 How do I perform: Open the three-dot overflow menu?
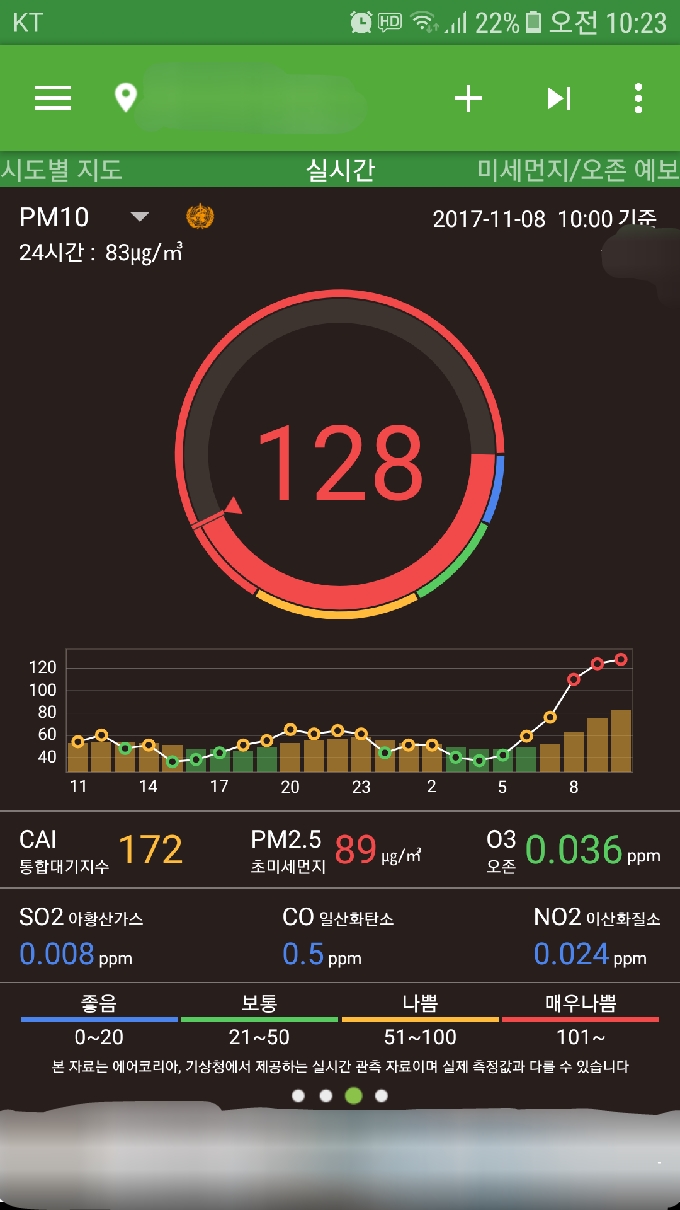point(638,98)
